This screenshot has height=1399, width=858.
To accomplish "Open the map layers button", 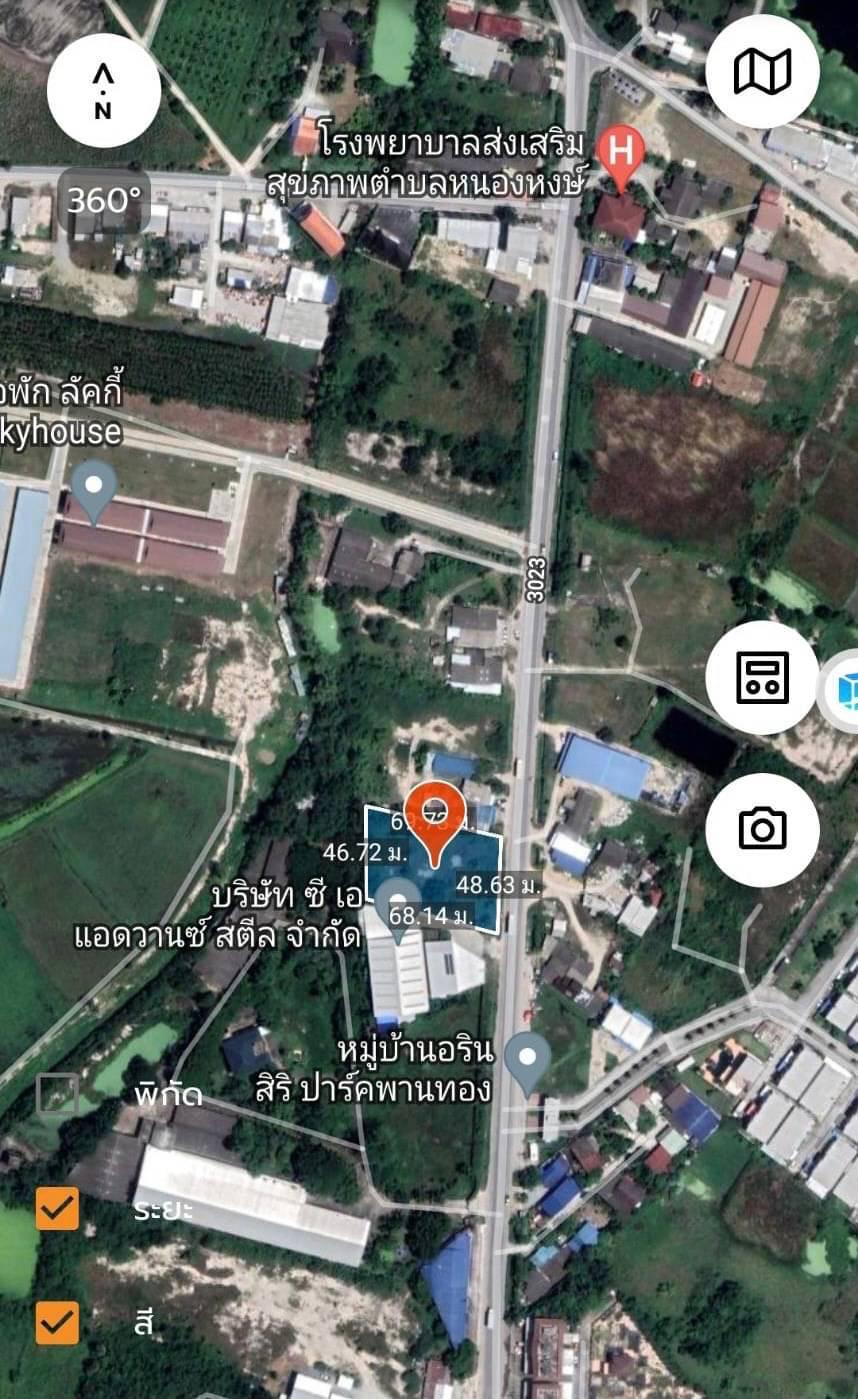I will point(762,71).
